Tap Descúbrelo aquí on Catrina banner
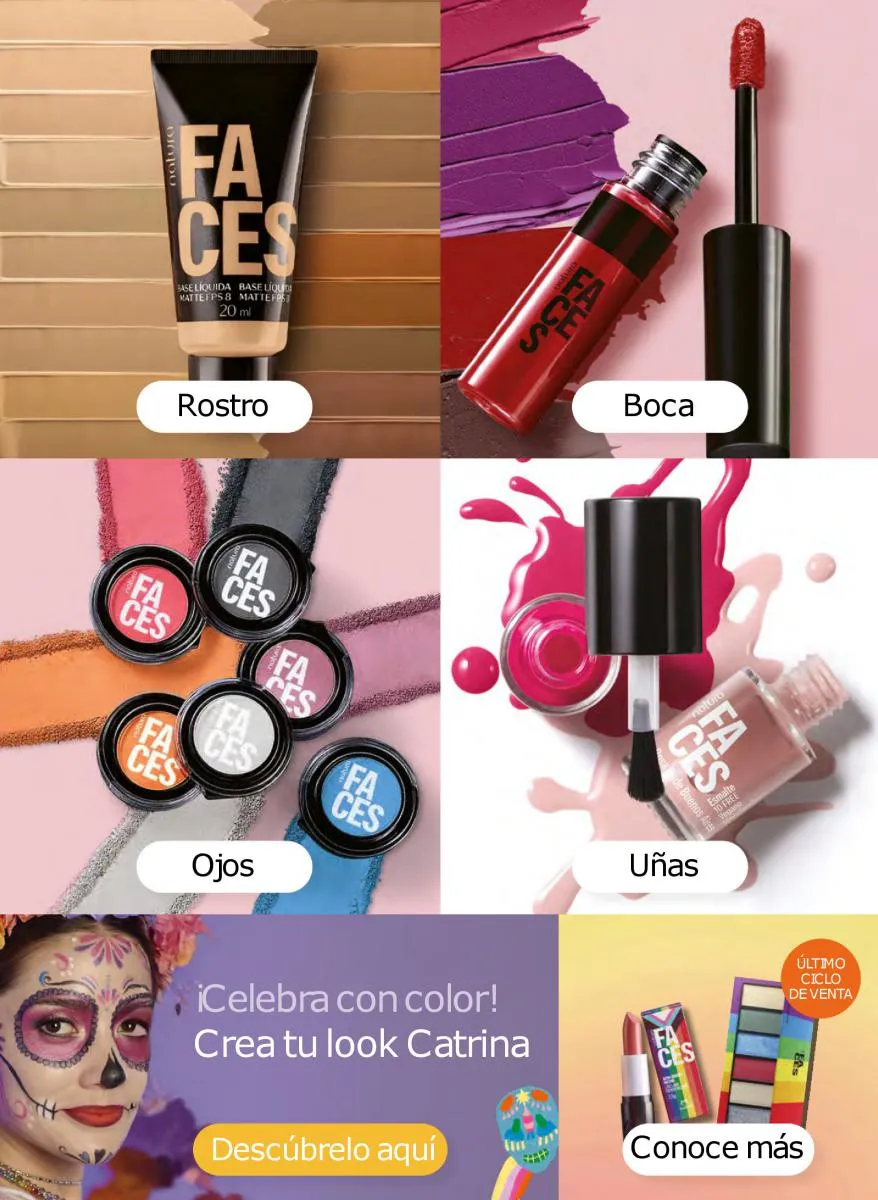This screenshot has height=1200, width=878. 319,1149
